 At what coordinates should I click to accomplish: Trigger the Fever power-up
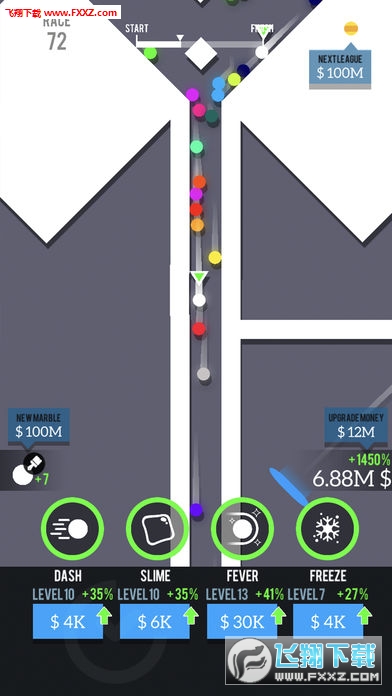tap(242, 529)
